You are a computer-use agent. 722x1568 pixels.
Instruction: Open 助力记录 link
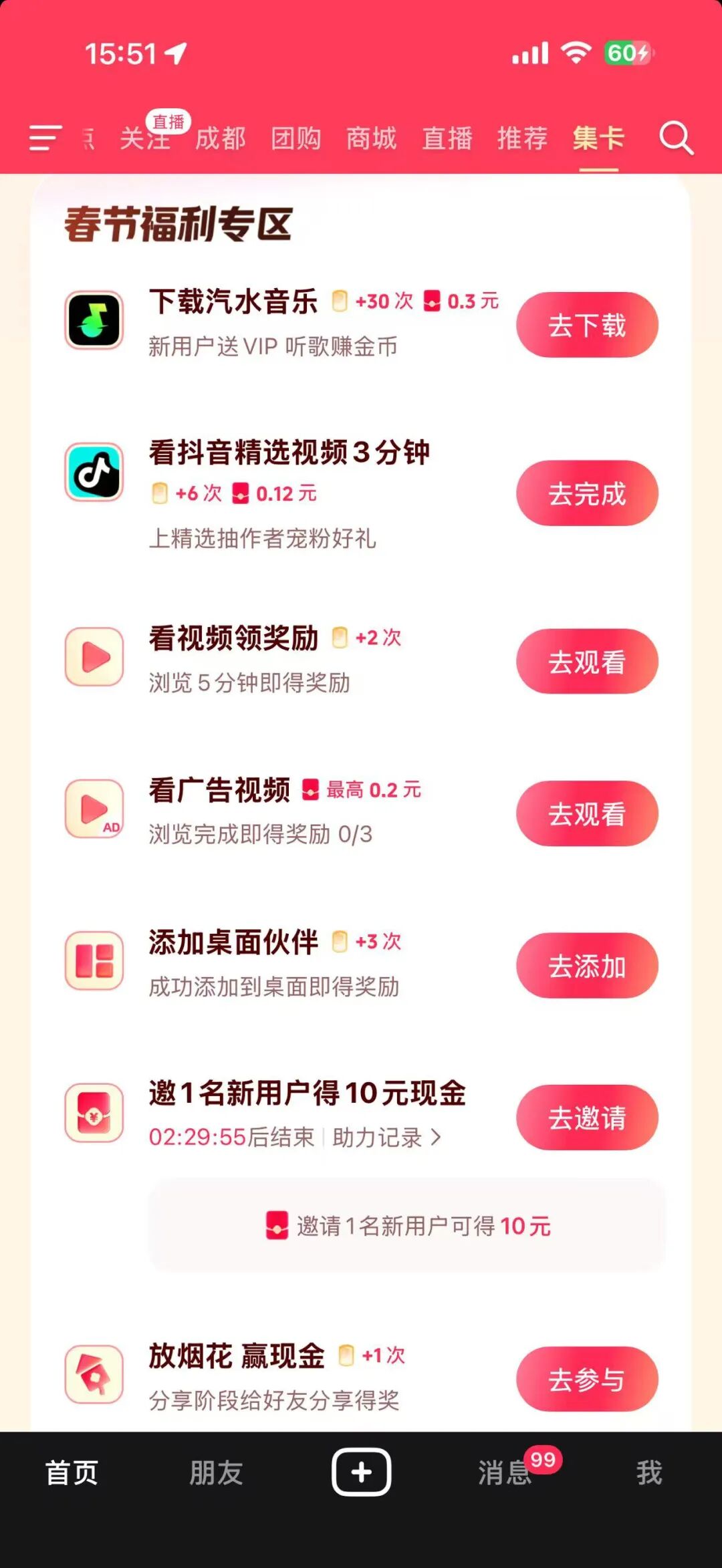coord(386,1137)
